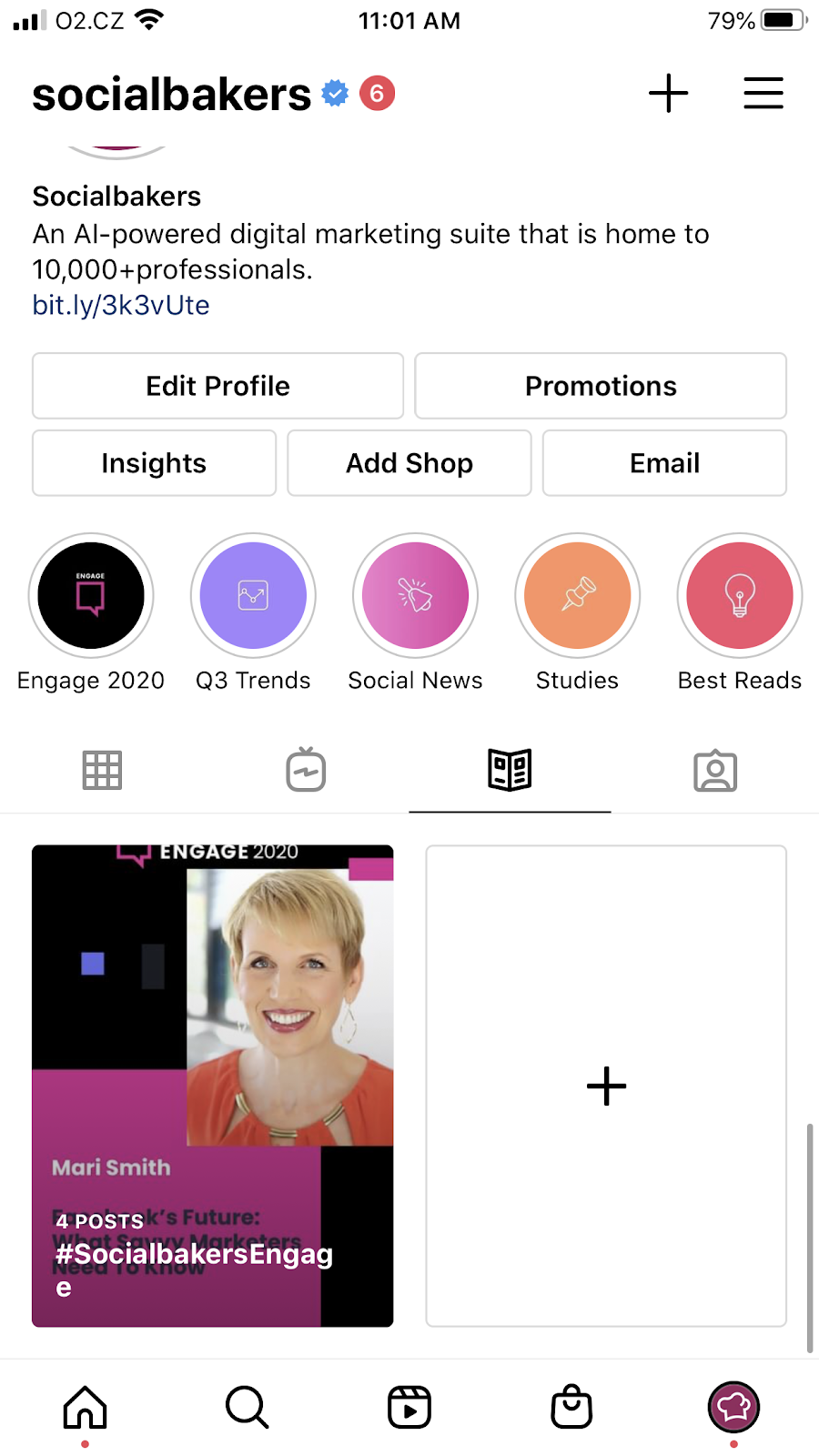This screenshot has width=819, height=1456.
Task: Open Q3 Trends story highlight
Action: pos(253,596)
